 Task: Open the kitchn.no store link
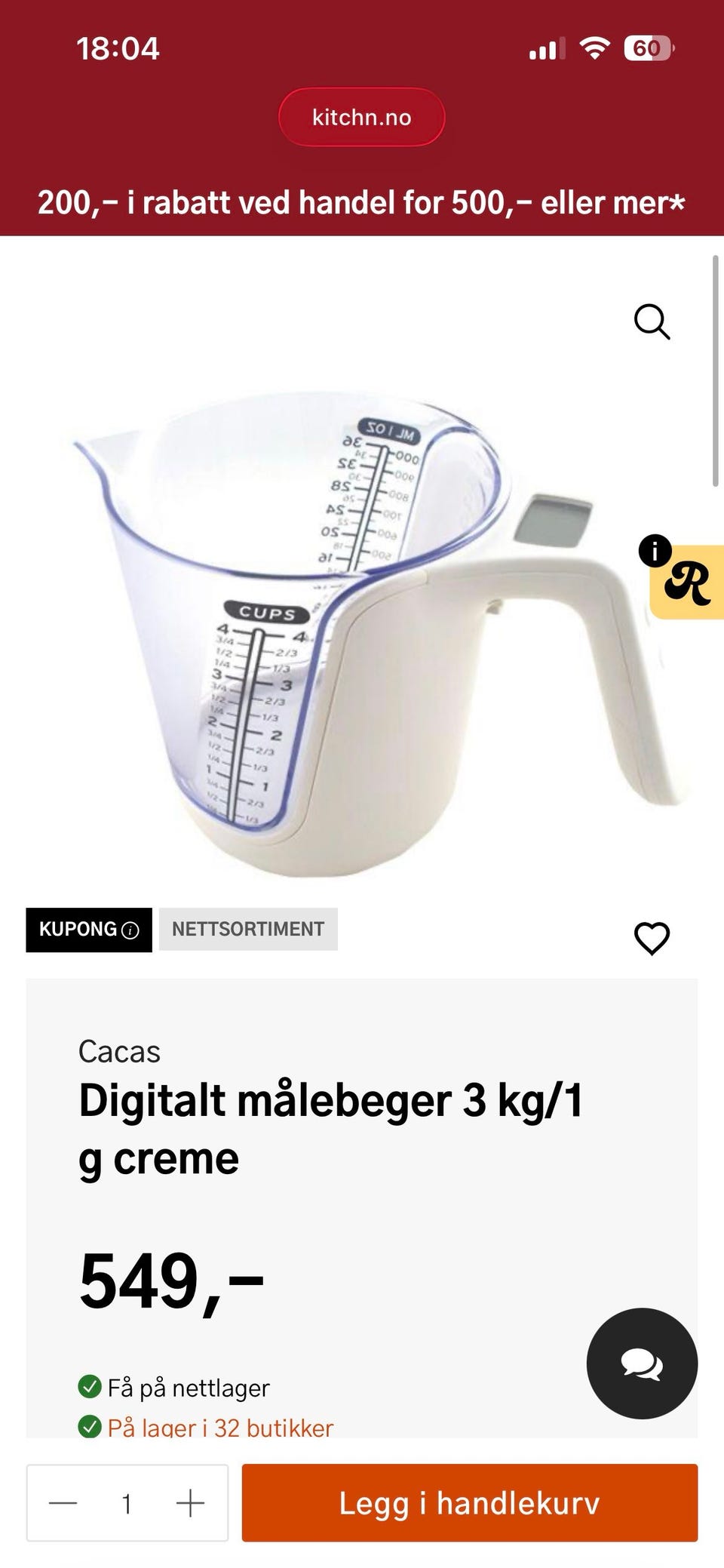pos(360,117)
